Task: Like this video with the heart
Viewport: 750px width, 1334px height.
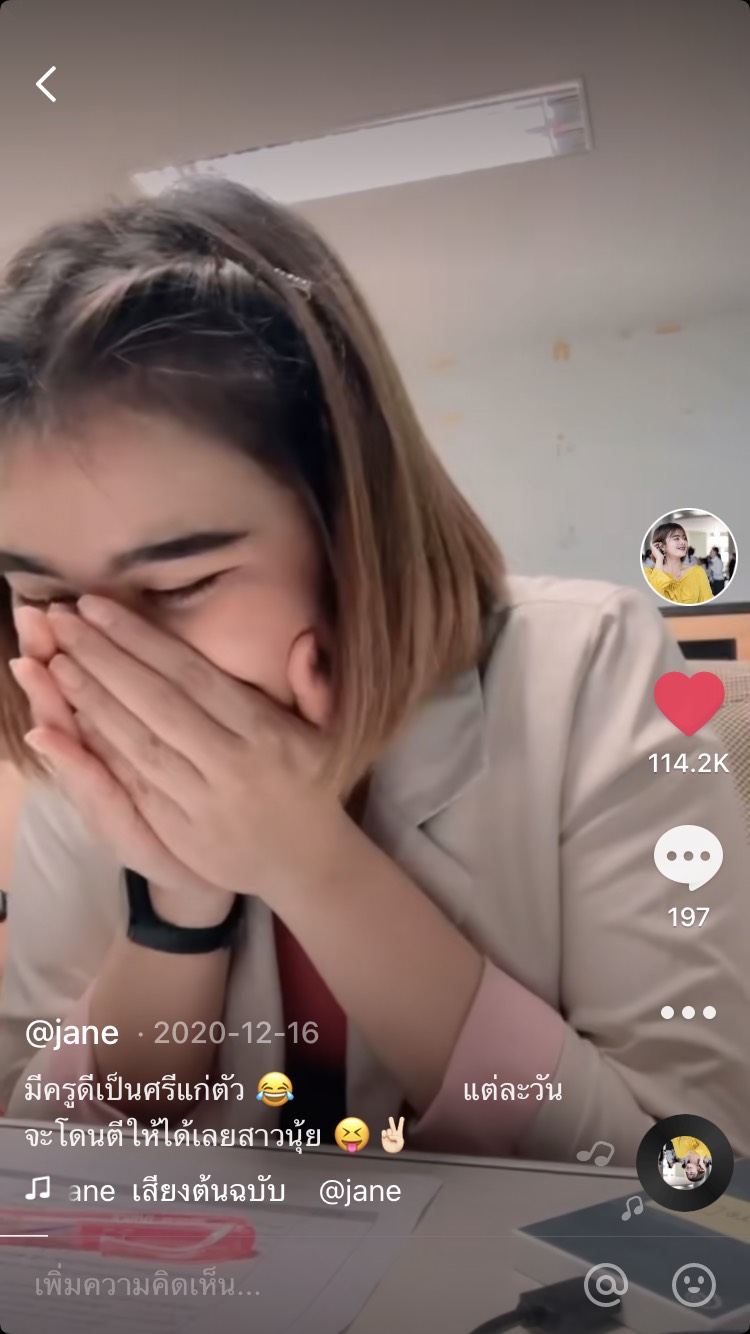Action: click(x=689, y=703)
